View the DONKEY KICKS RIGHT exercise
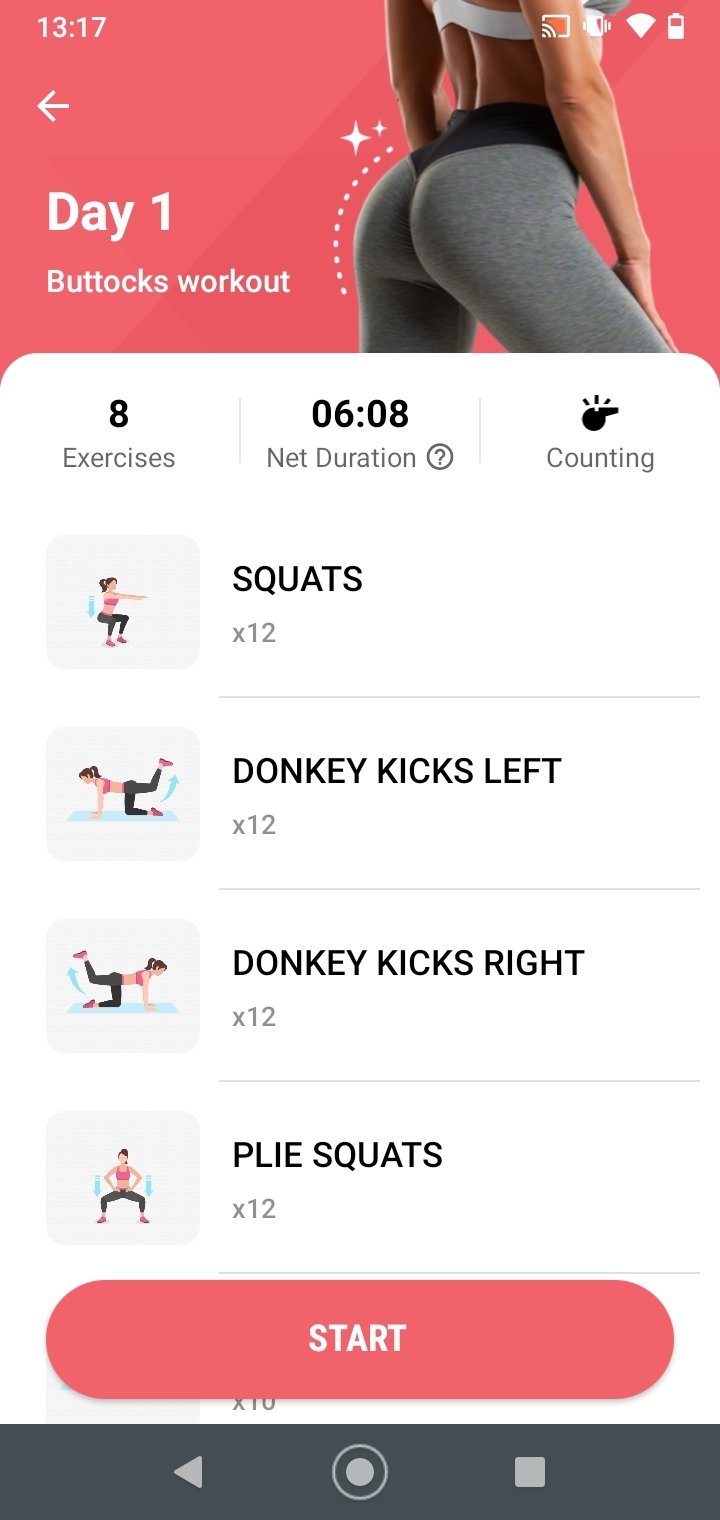 [372, 986]
